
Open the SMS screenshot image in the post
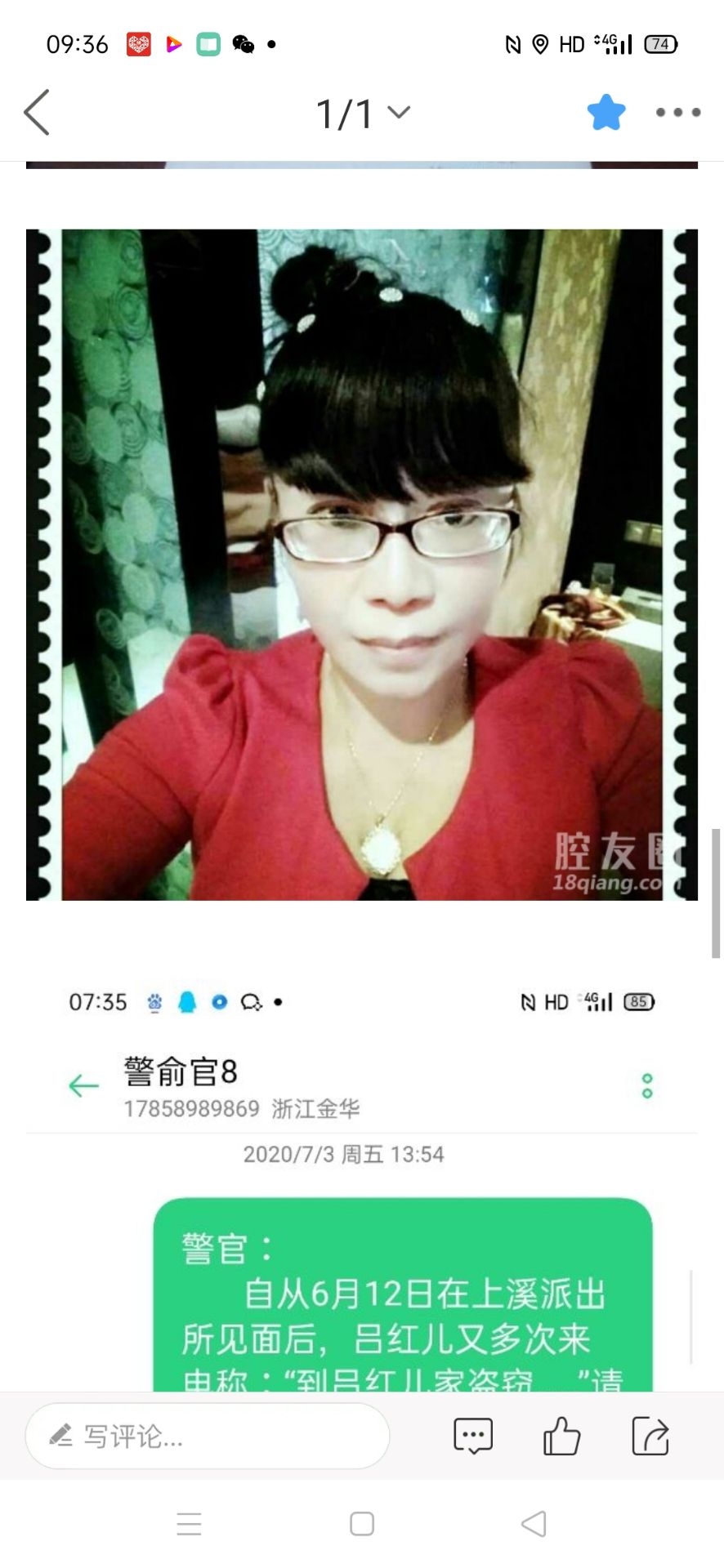click(362, 1184)
